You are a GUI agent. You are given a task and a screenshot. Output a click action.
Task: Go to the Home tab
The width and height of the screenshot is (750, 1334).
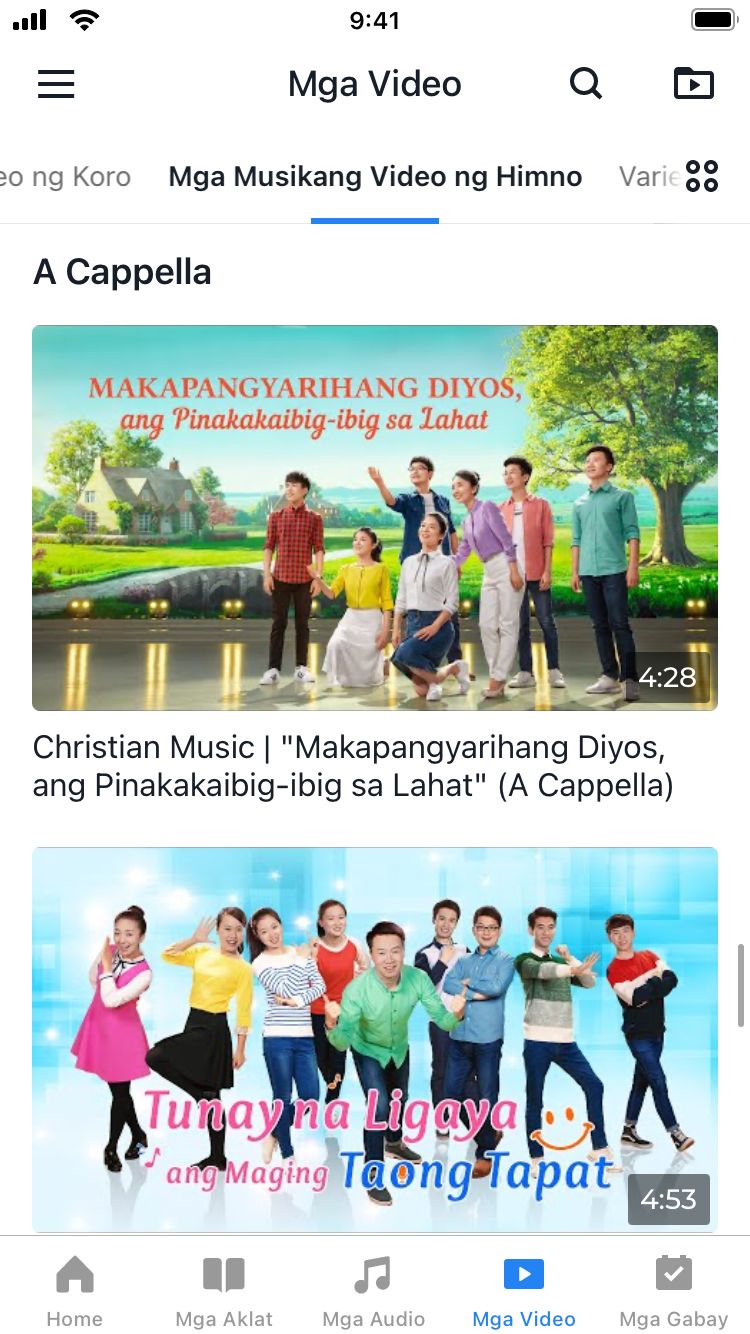coord(75,1290)
